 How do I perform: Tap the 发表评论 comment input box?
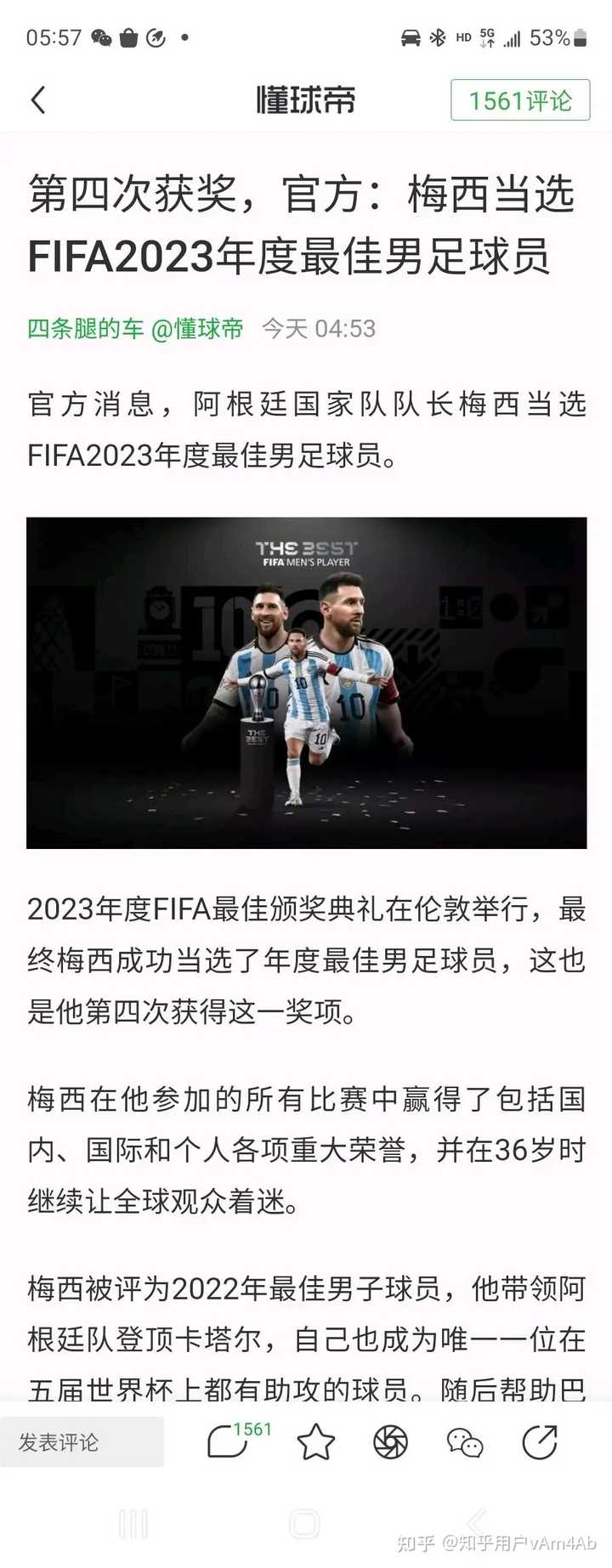click(x=82, y=1442)
